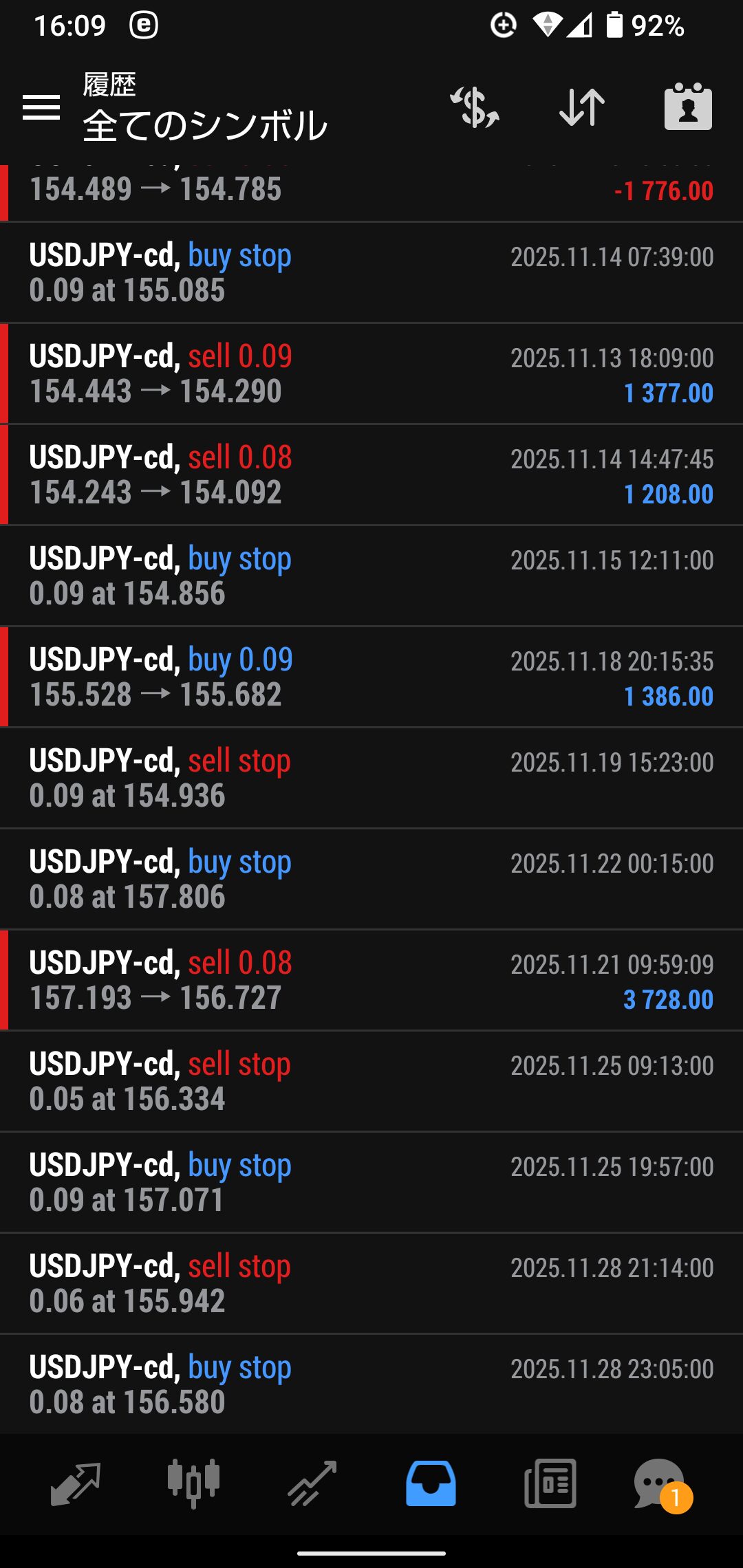Expand the buy stop 0.08 at 157.806 order
The width and height of the screenshot is (743, 1568).
371,879
